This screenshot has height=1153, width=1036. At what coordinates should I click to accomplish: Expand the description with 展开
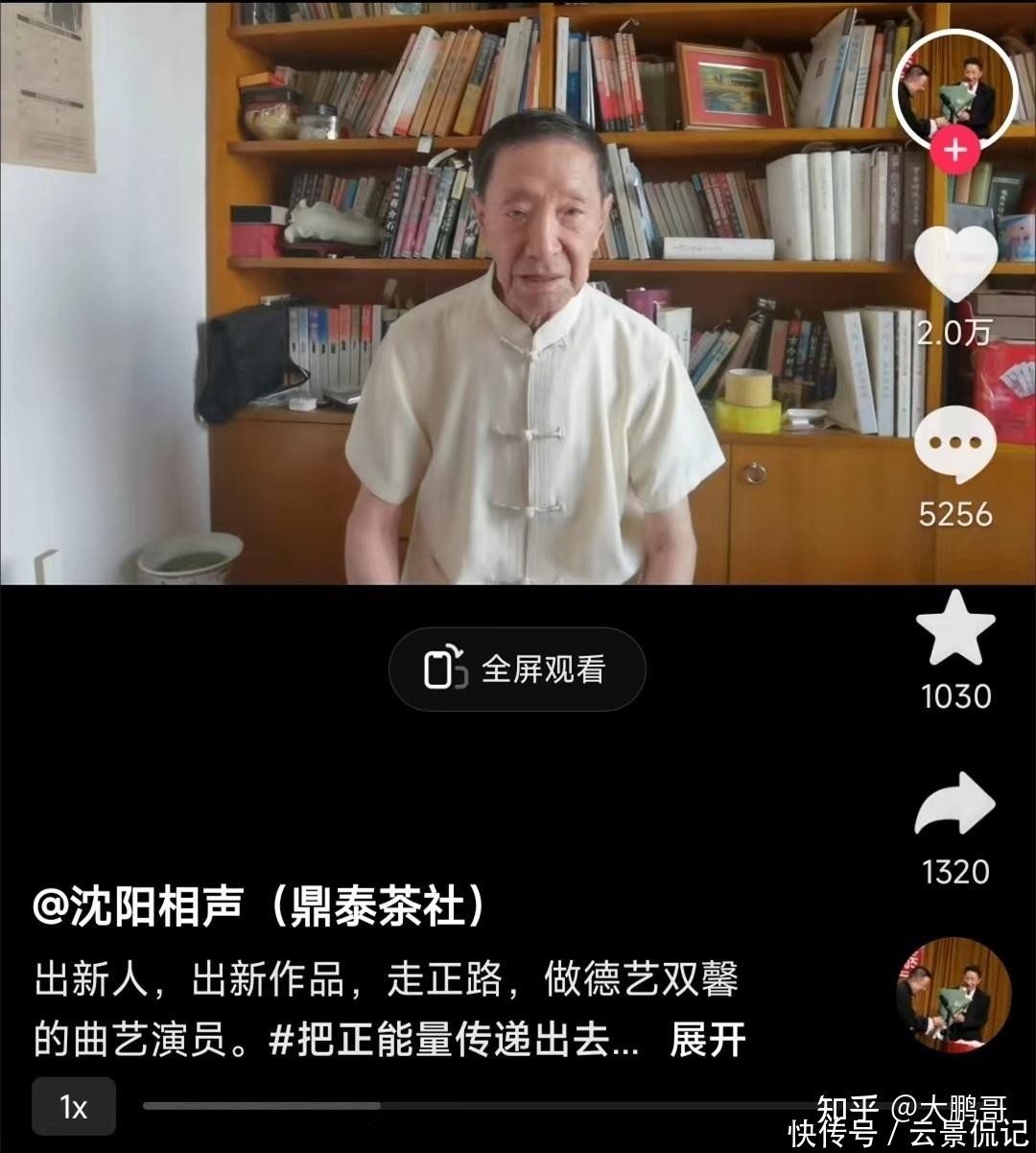pos(708,1040)
